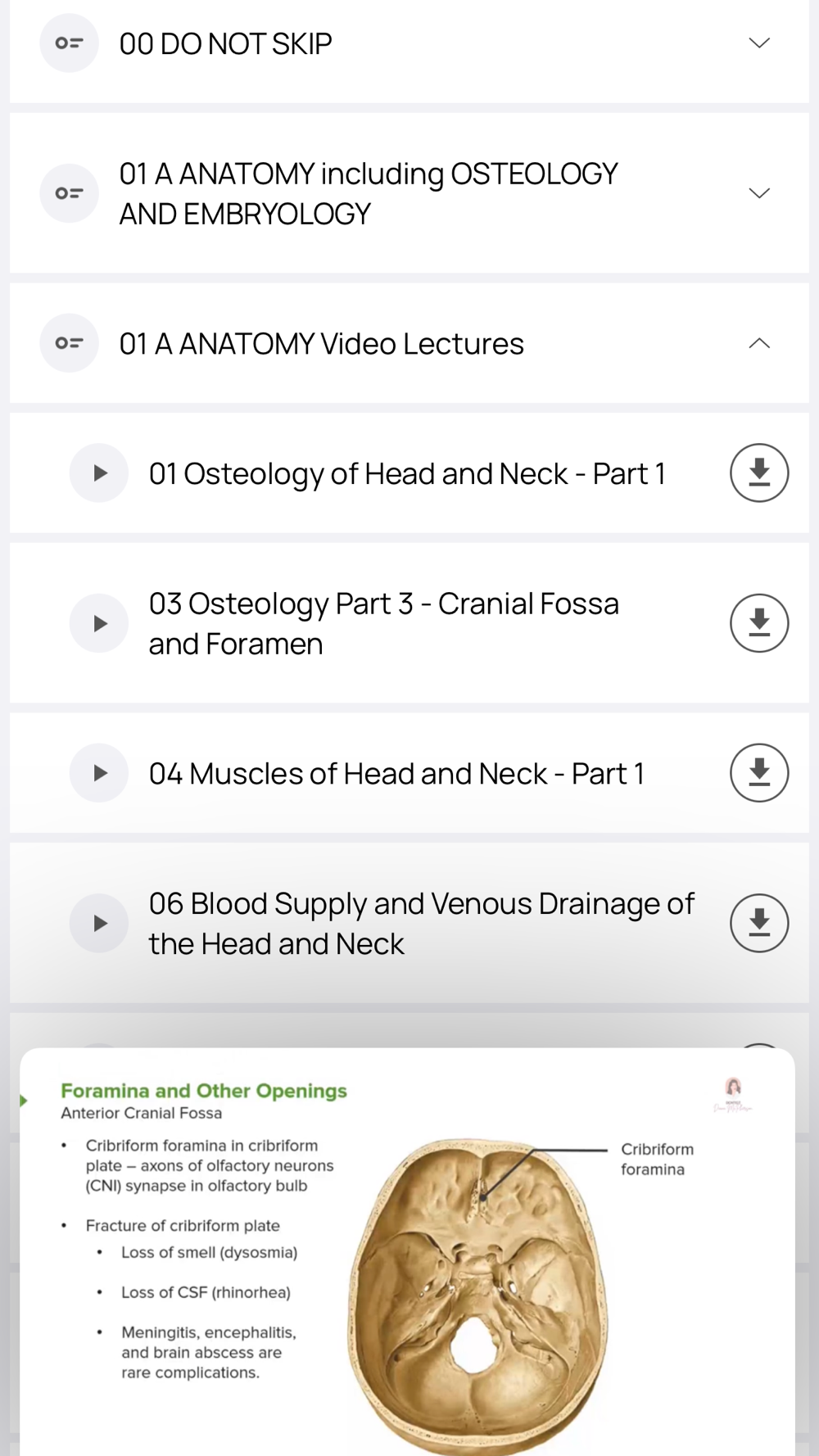819x1456 pixels.
Task: Expand 01 A ANATOMY including OSTEOLOGY section
Action: 758,193
